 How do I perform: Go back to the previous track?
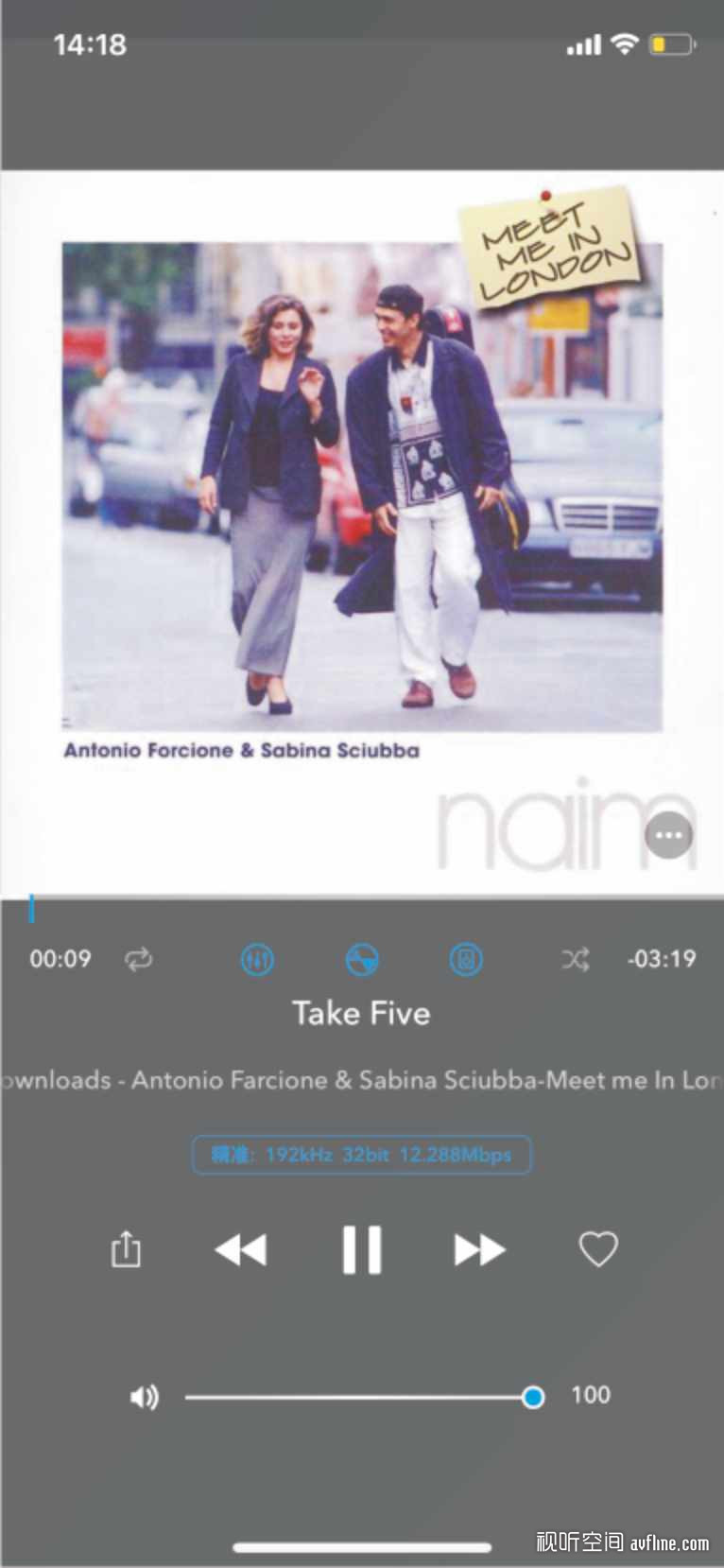(x=241, y=1250)
